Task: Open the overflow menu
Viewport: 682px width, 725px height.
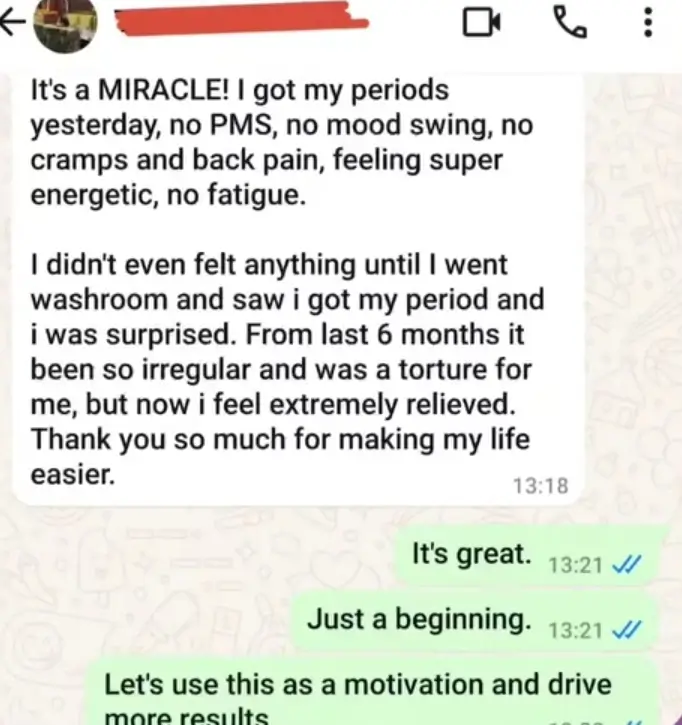Action: [648, 23]
